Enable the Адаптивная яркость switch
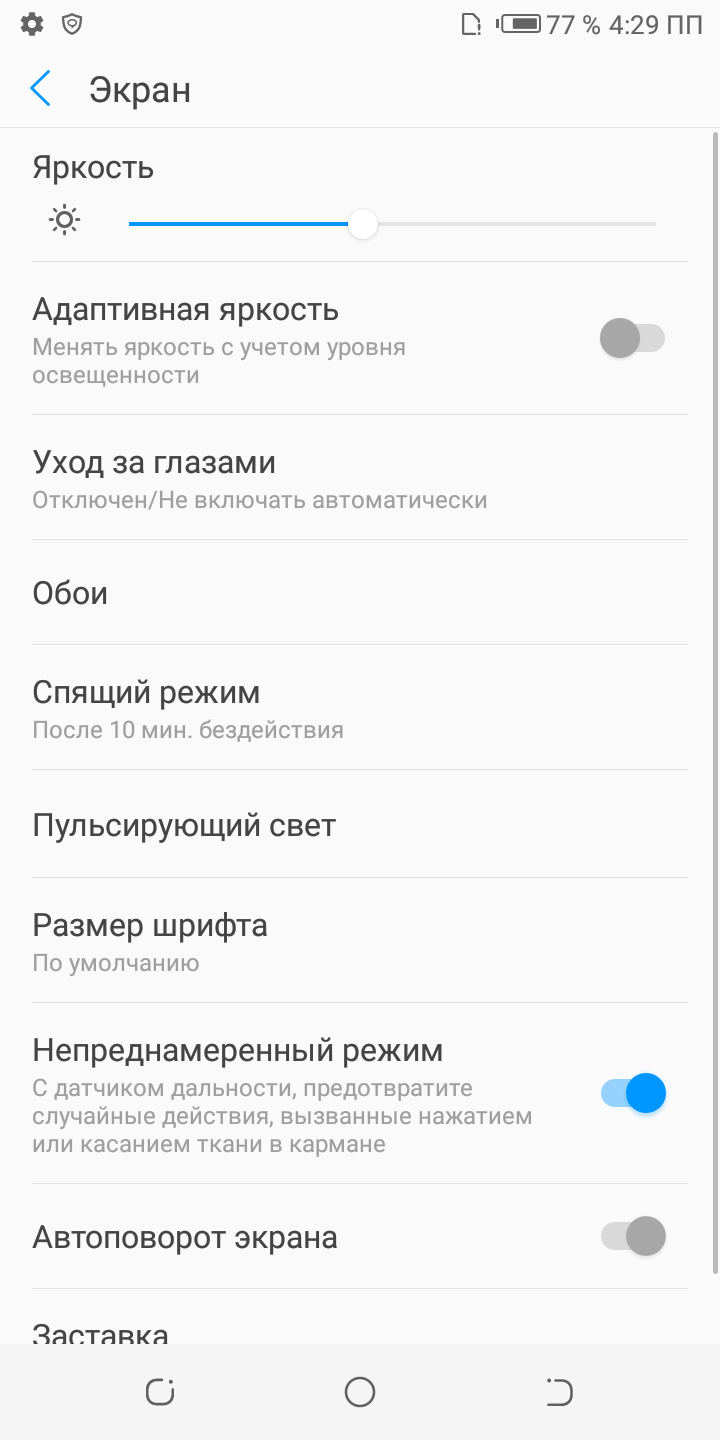 pos(632,338)
